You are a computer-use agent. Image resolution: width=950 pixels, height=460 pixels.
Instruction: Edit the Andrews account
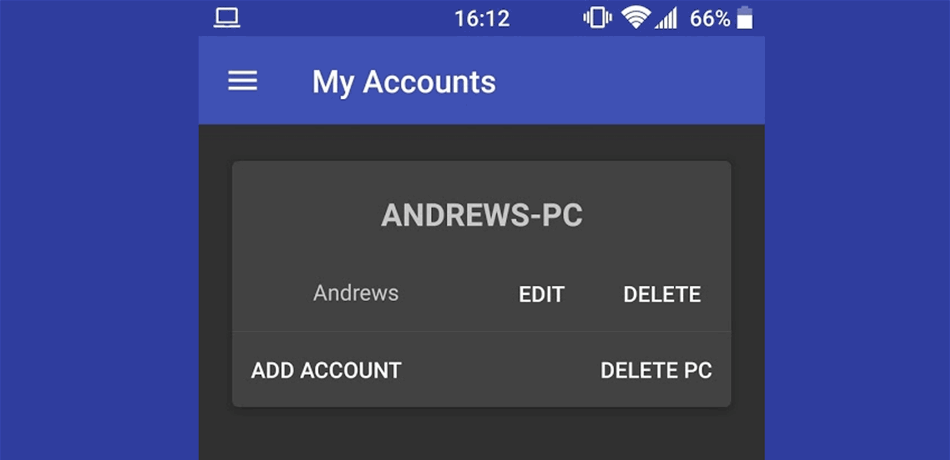coord(541,294)
